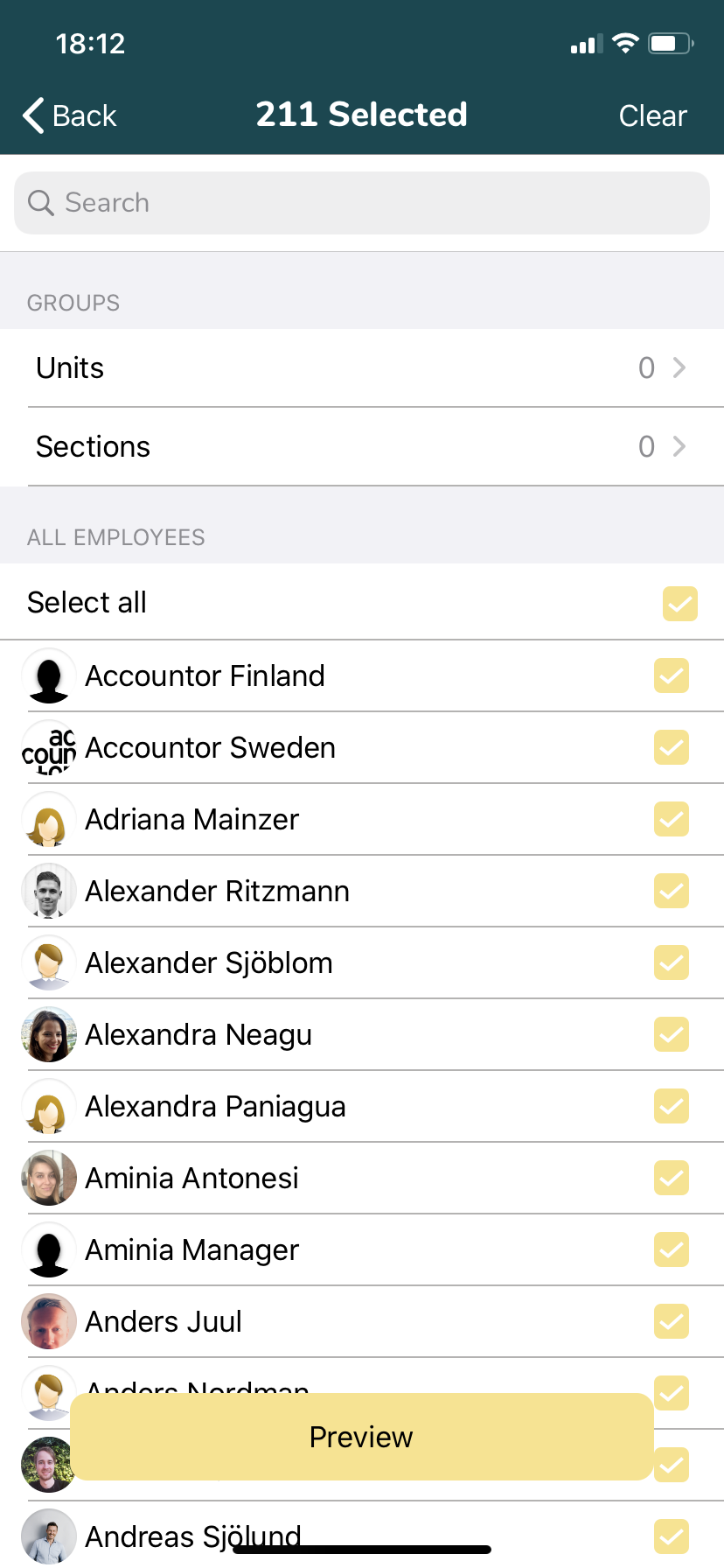Go back to the previous screen

(x=70, y=115)
